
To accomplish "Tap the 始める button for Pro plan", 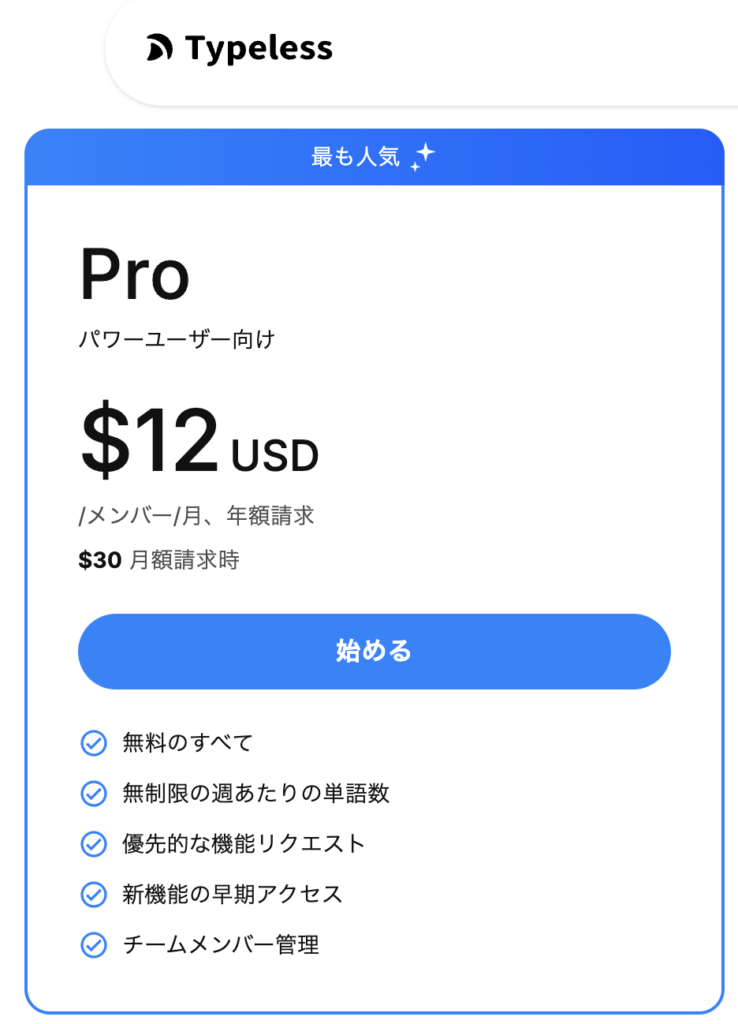I will click(374, 651).
